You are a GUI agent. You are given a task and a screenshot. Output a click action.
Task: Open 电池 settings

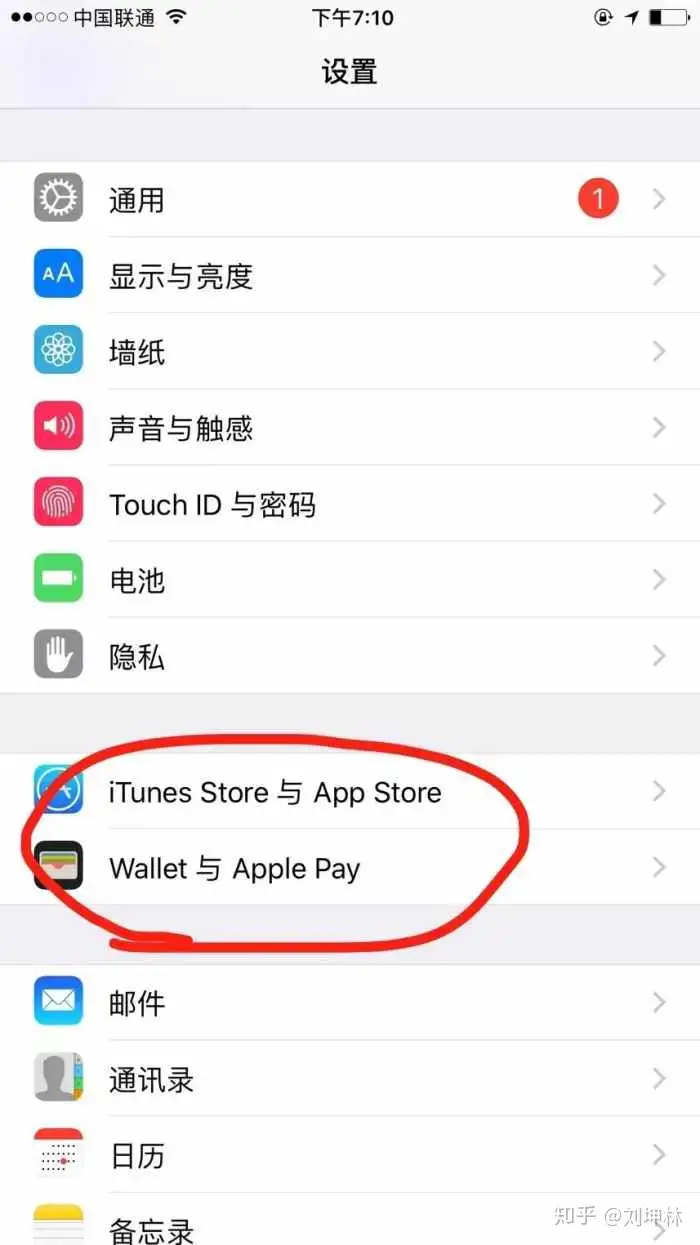tap(350, 580)
